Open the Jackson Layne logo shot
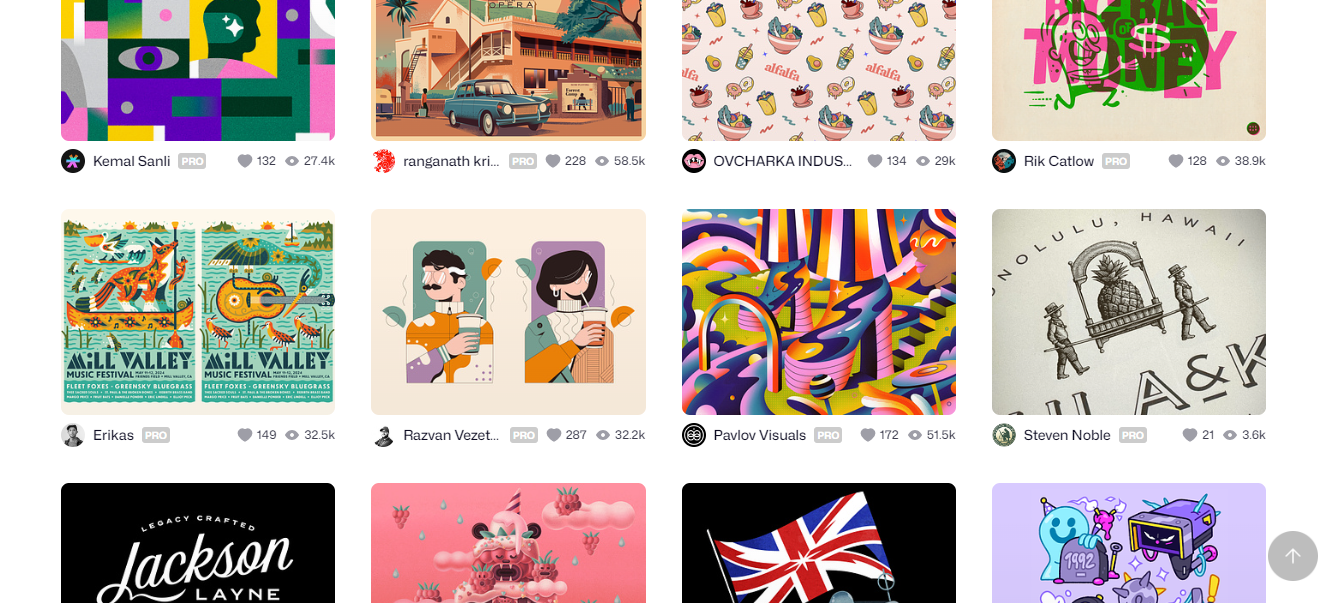The height and width of the screenshot is (603, 1336). click(x=198, y=545)
